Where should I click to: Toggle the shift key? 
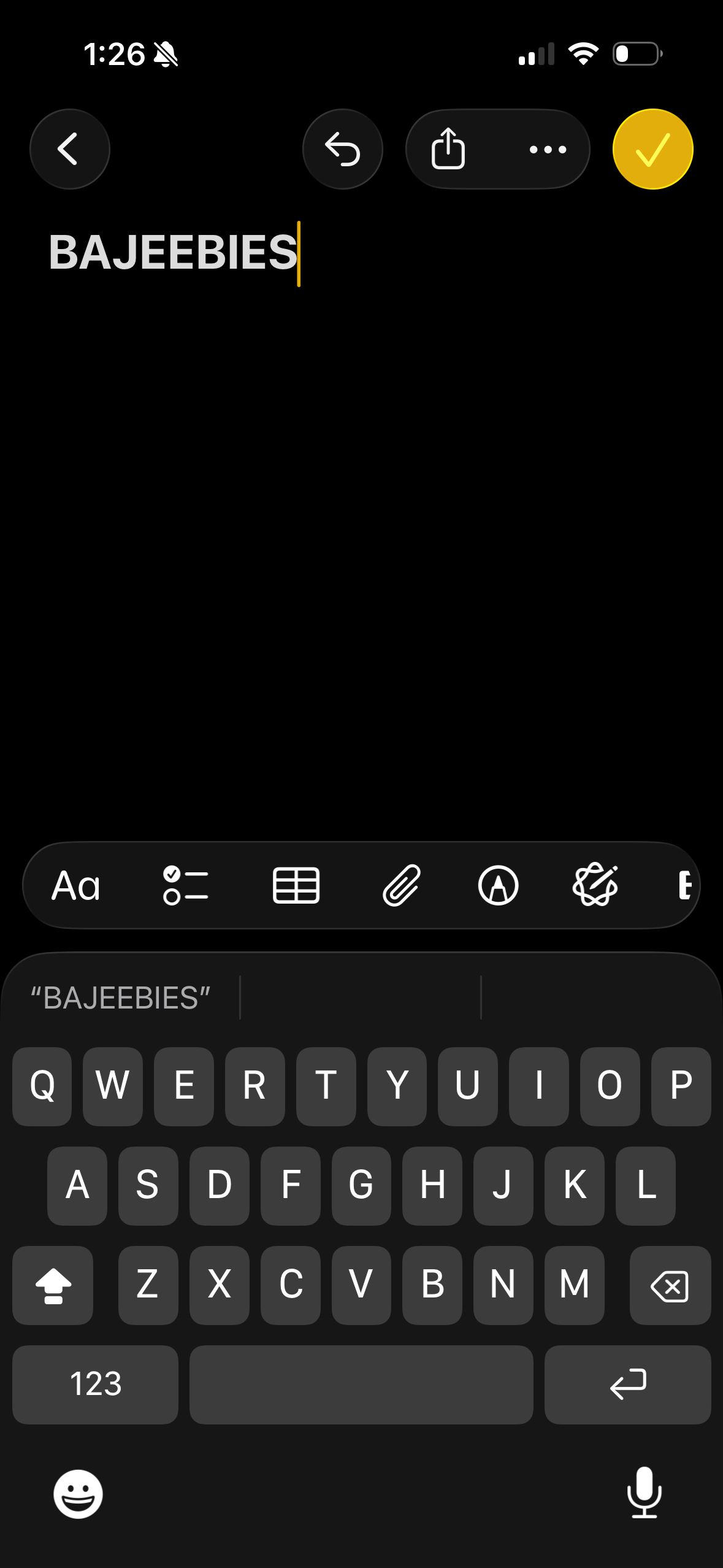pos(53,1285)
